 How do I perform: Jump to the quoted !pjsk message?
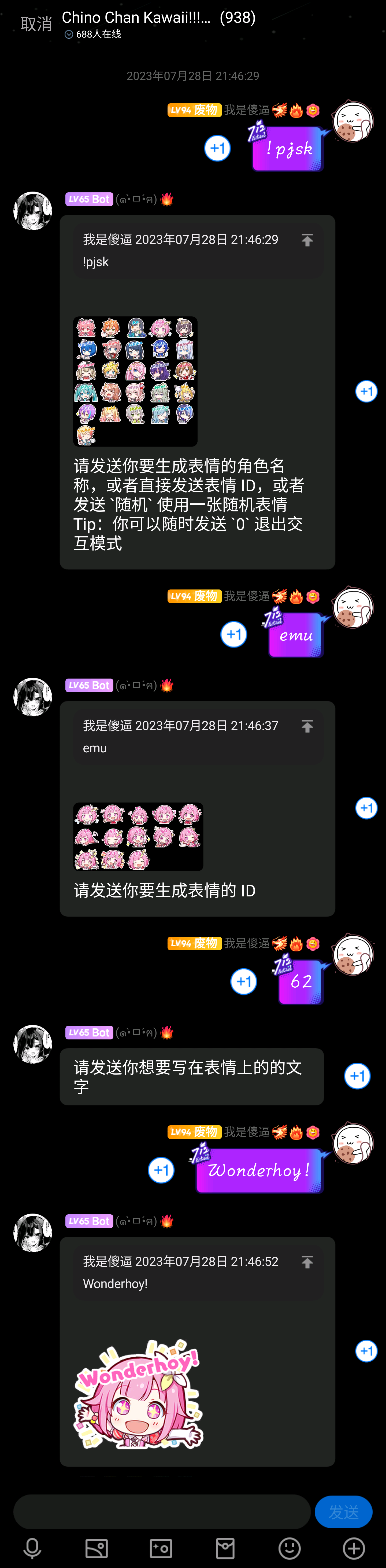pyautogui.click(x=307, y=240)
